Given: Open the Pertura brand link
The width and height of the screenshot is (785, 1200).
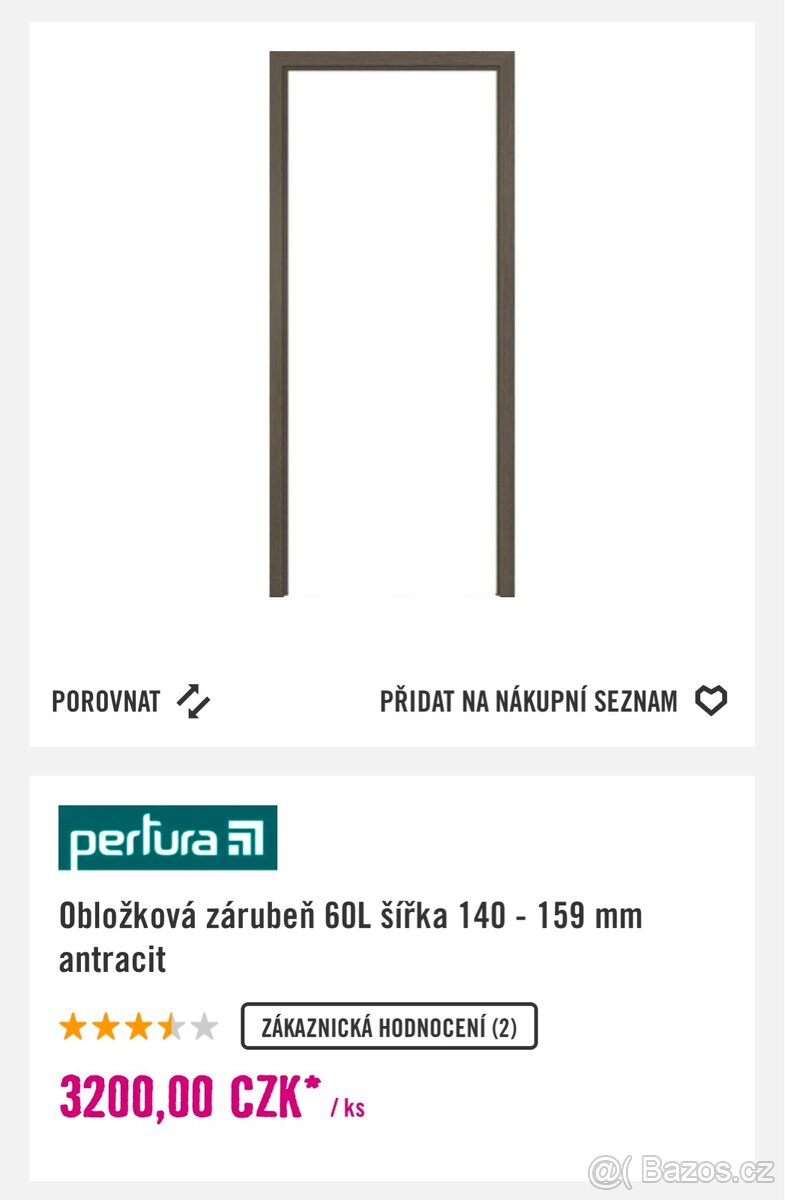Looking at the screenshot, I should point(167,838).
